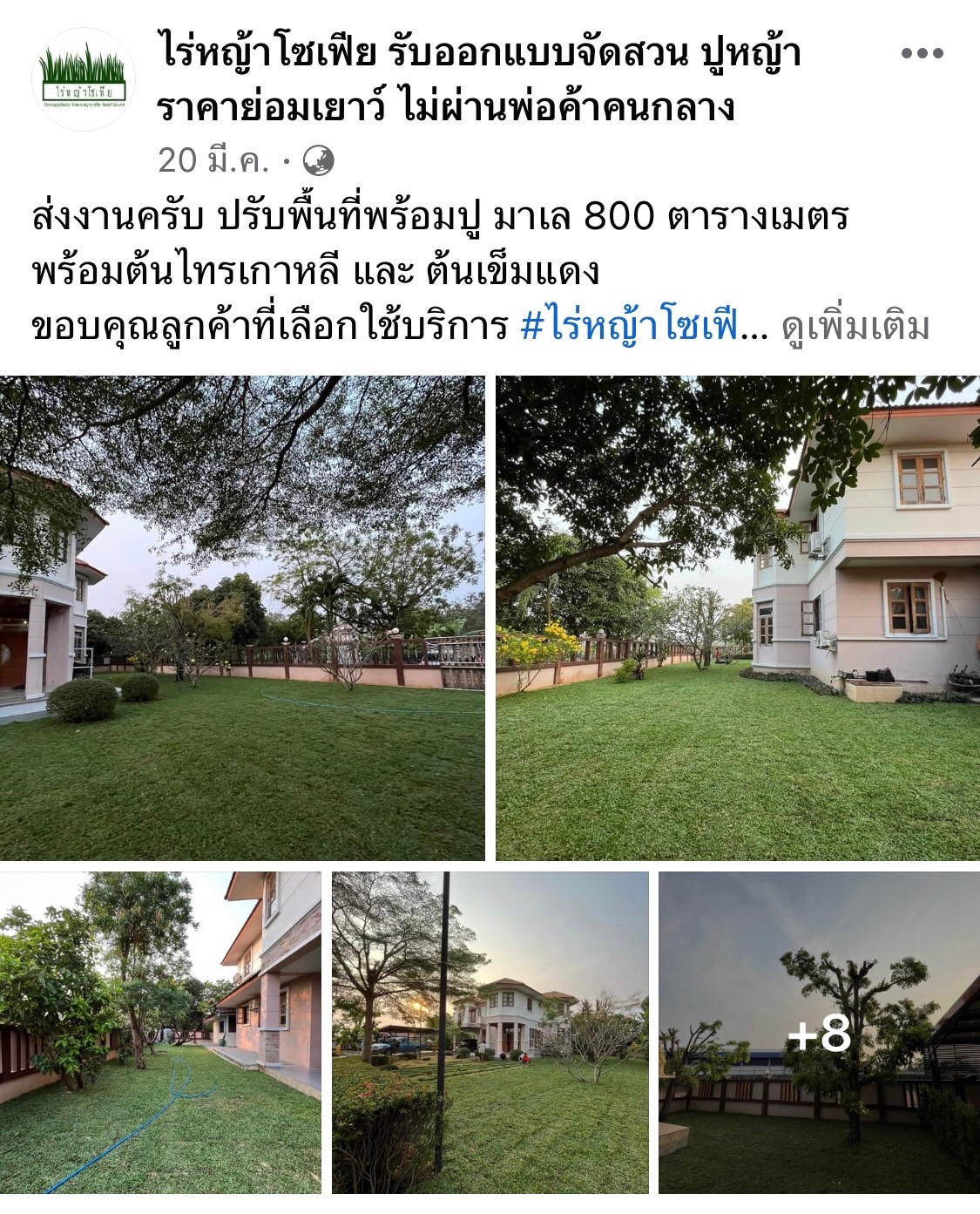The height and width of the screenshot is (1214, 980).
Task: Open the post's three-dot options menu
Action: click(x=922, y=54)
